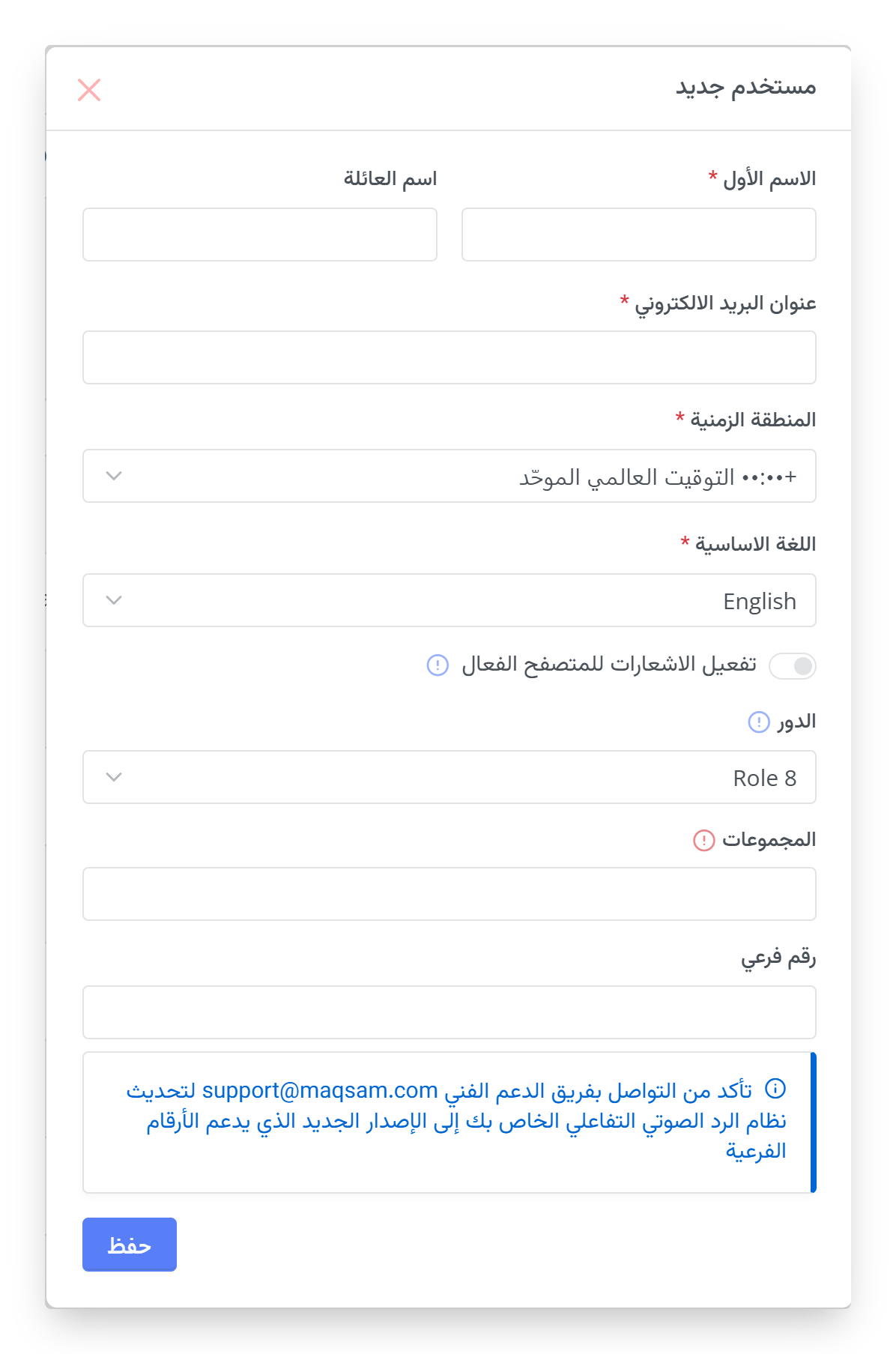Focus the email address field
The height and width of the screenshot is (1354, 896).
(x=449, y=357)
